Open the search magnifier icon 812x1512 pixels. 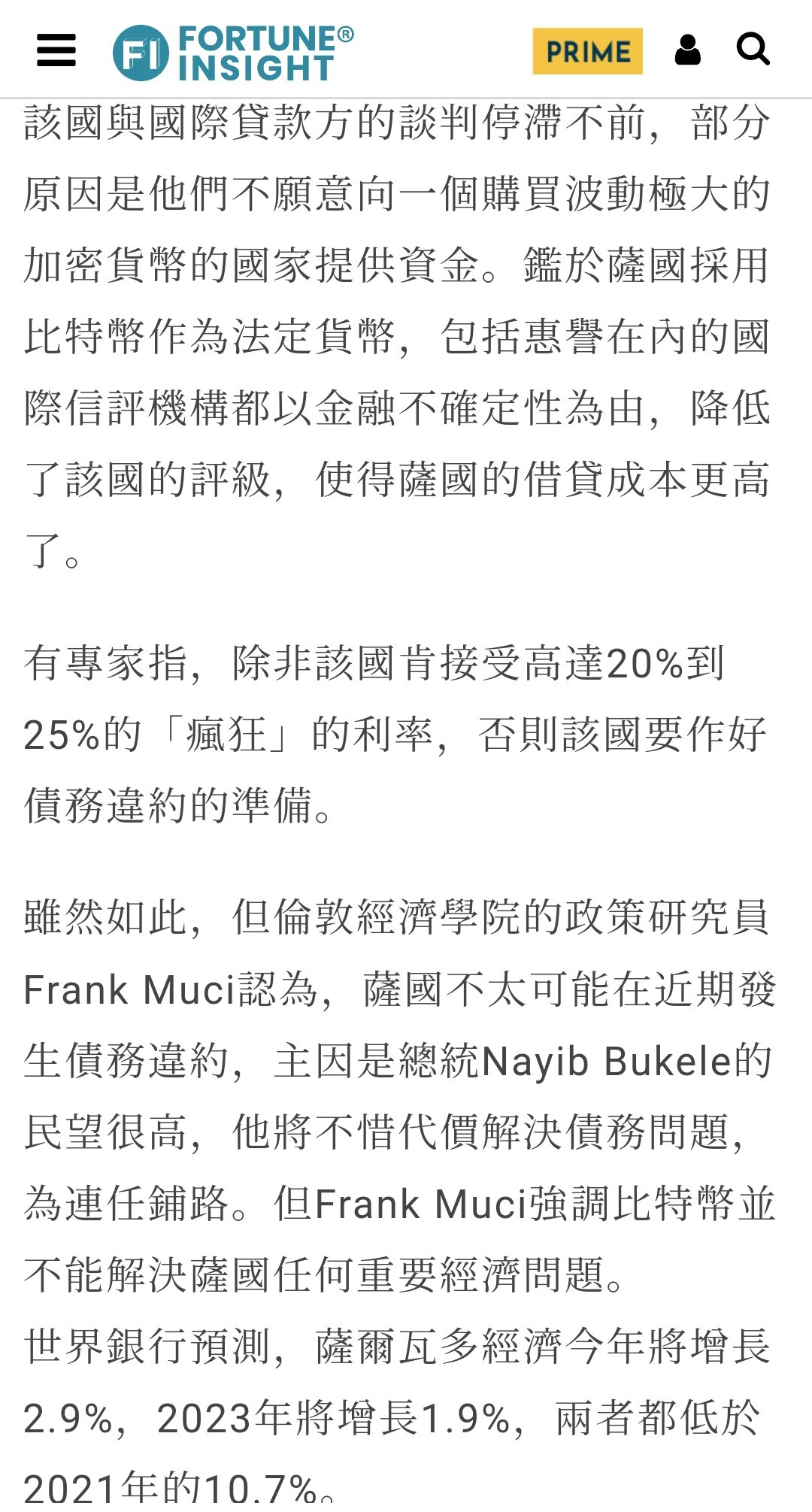tap(753, 50)
